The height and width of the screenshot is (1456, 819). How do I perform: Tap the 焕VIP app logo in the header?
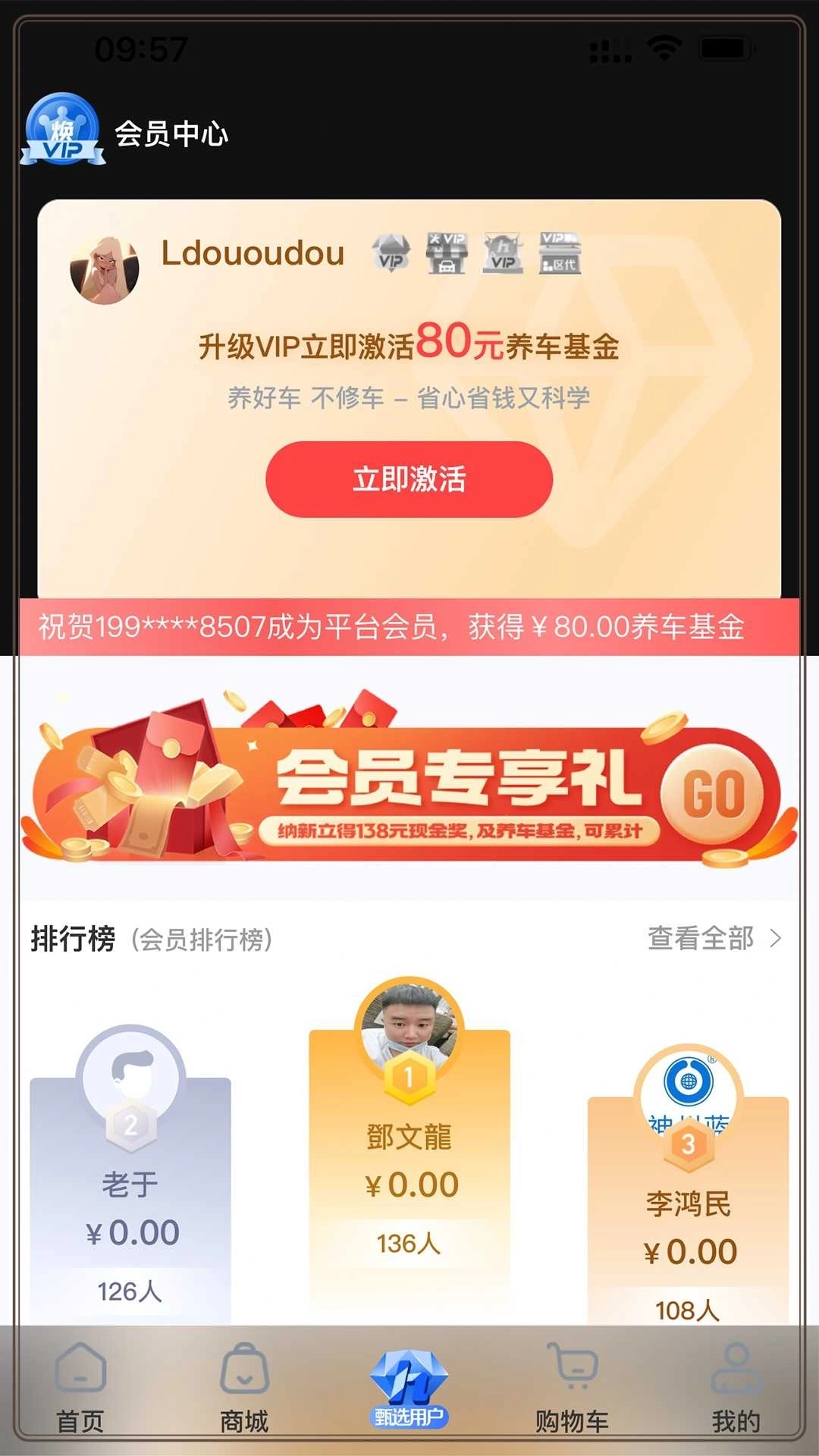[x=63, y=130]
